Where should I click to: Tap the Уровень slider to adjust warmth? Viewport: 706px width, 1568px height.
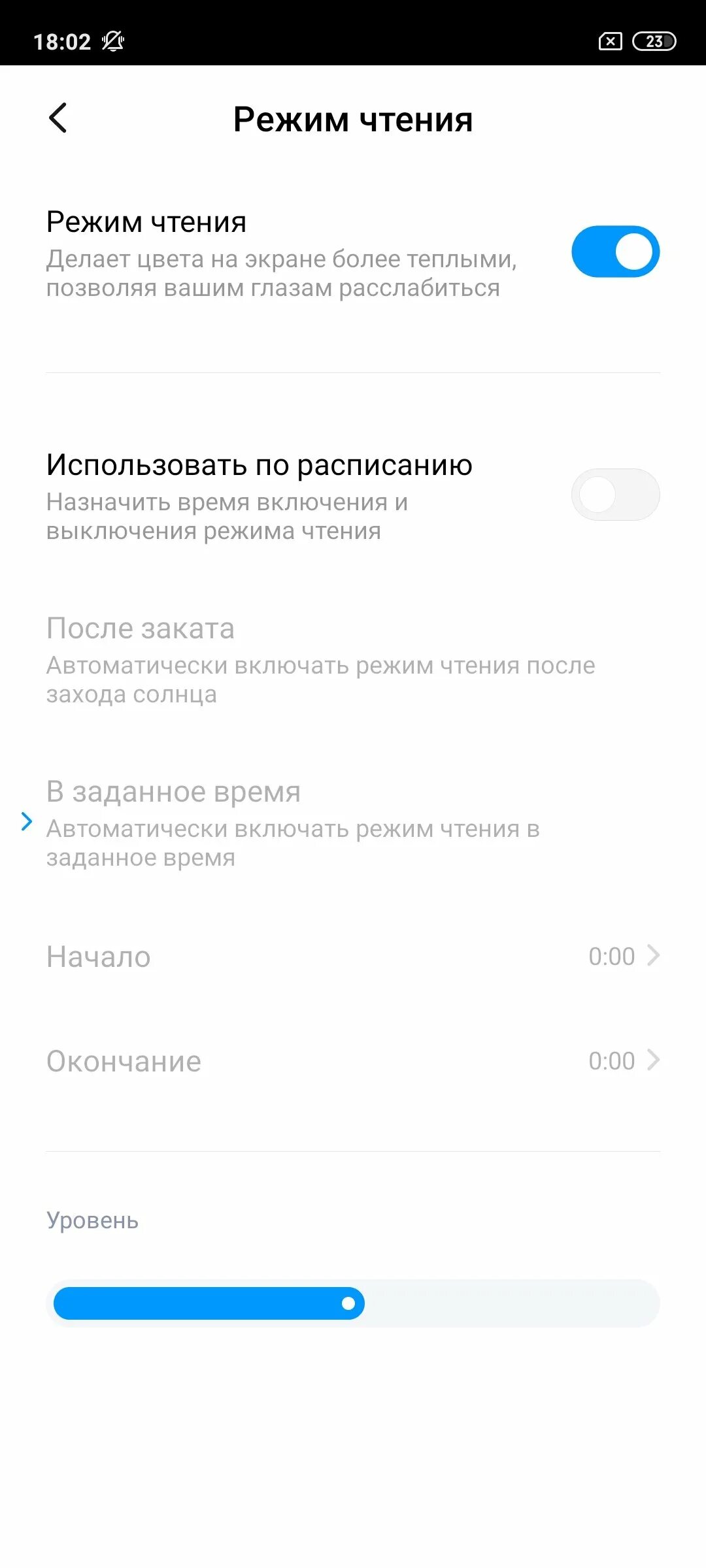coord(353,1303)
